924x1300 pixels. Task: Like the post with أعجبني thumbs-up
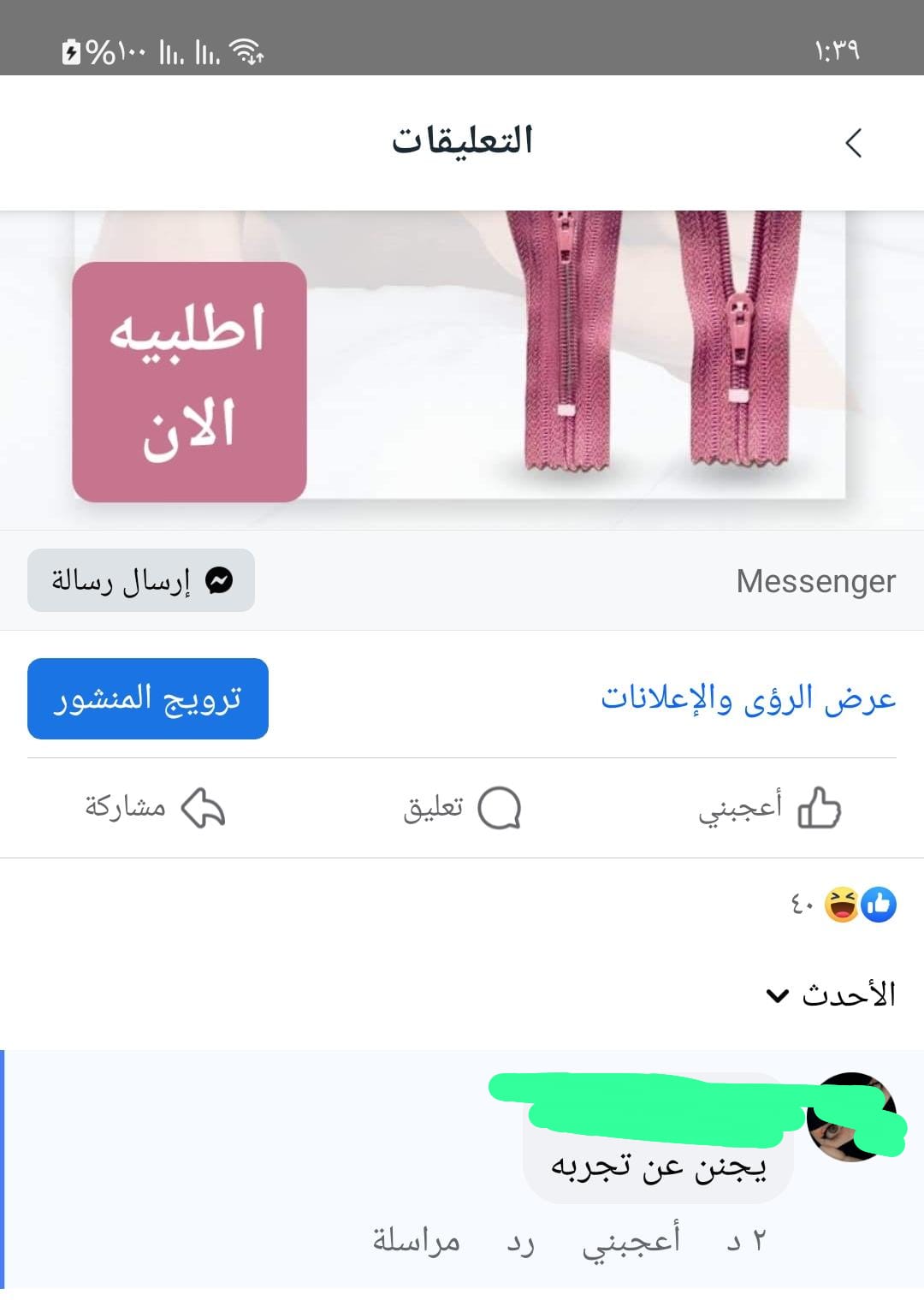click(x=769, y=807)
